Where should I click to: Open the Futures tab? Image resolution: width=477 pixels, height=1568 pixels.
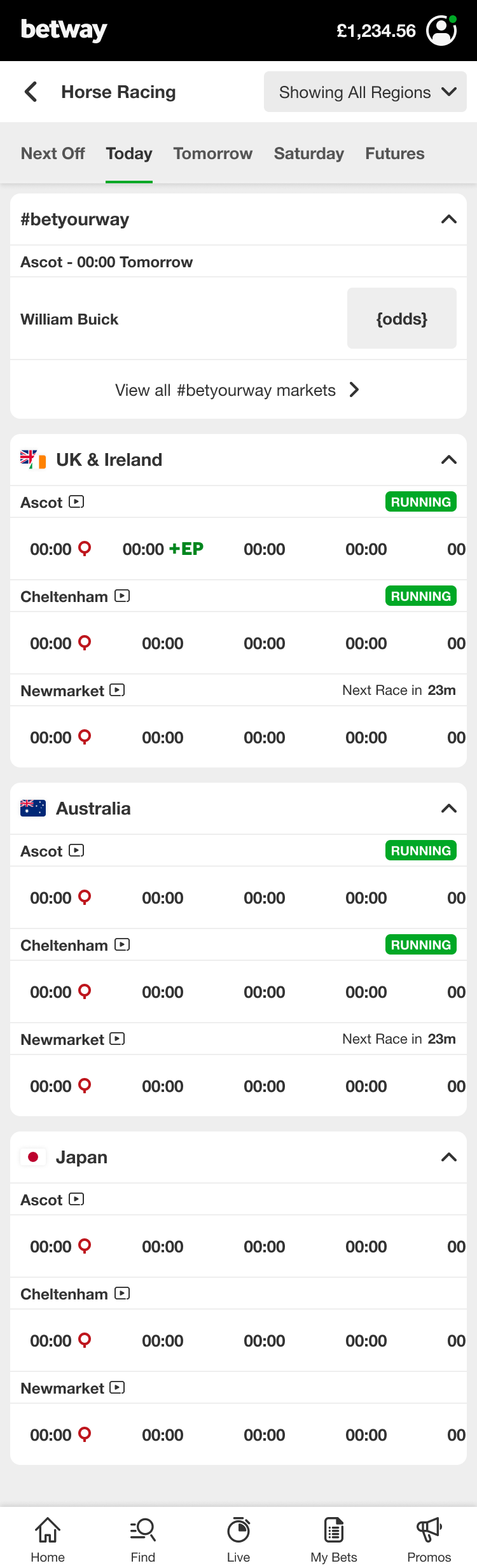tap(394, 153)
